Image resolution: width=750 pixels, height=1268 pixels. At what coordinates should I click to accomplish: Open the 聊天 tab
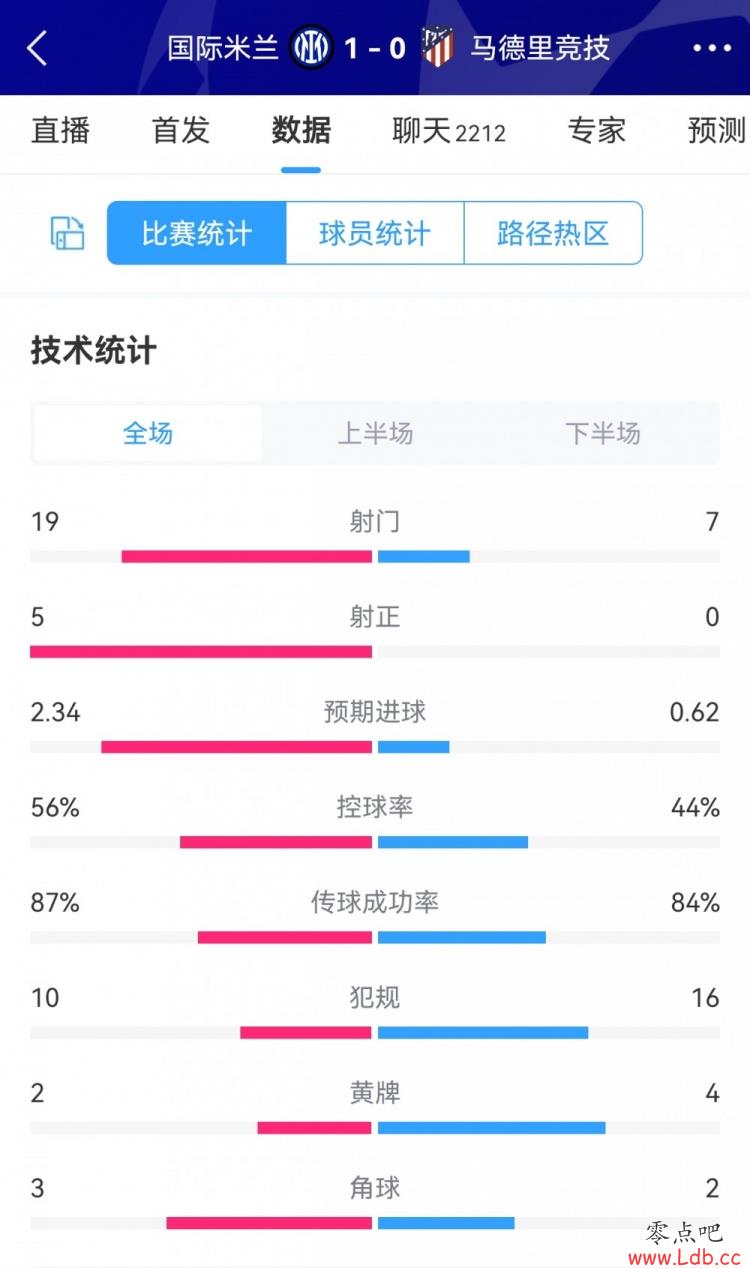point(449,131)
